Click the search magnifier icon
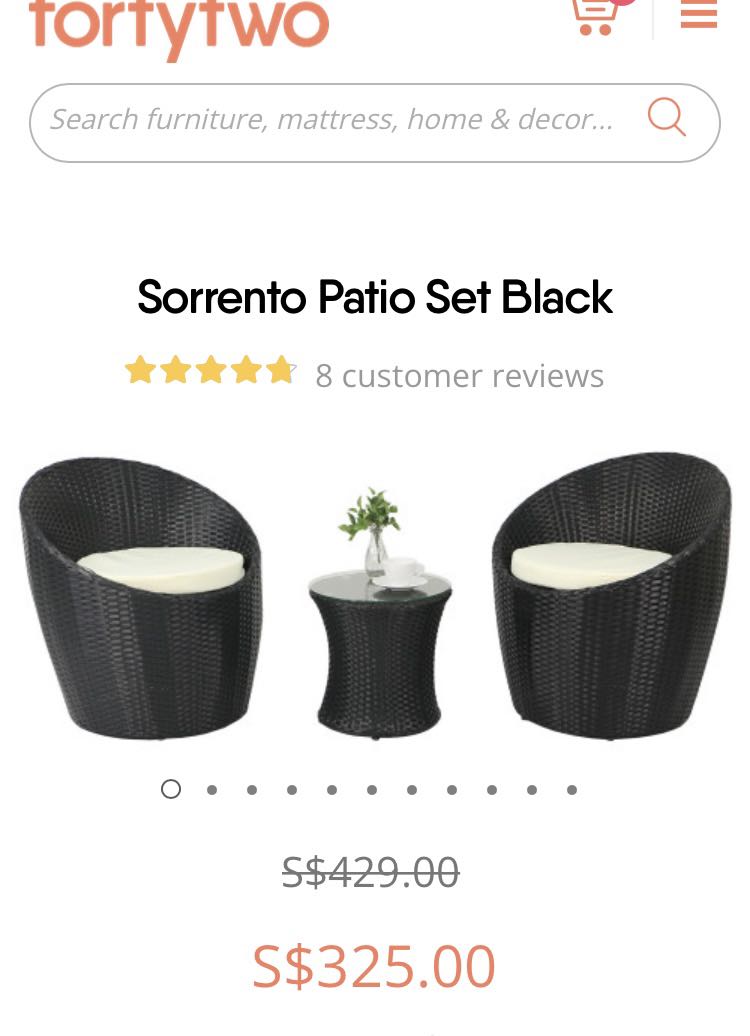The height and width of the screenshot is (1036, 750). [666, 118]
